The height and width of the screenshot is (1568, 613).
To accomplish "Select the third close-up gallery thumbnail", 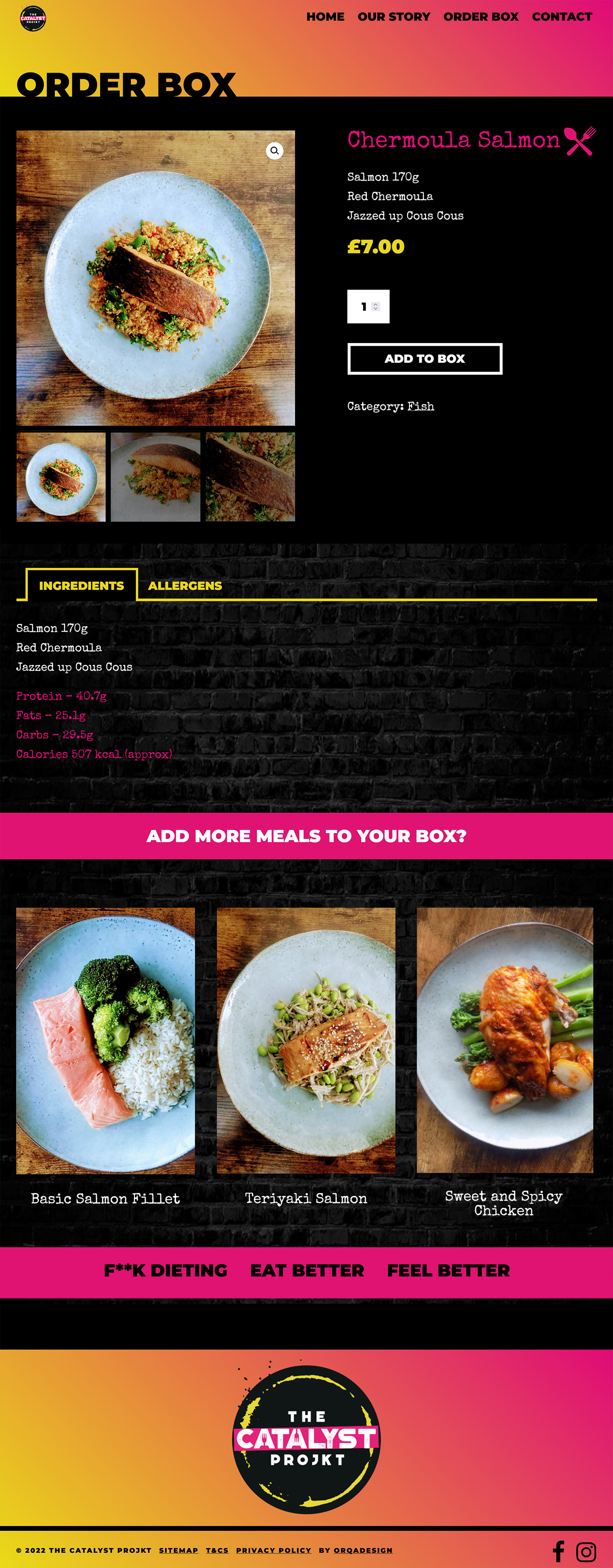I will (x=250, y=477).
